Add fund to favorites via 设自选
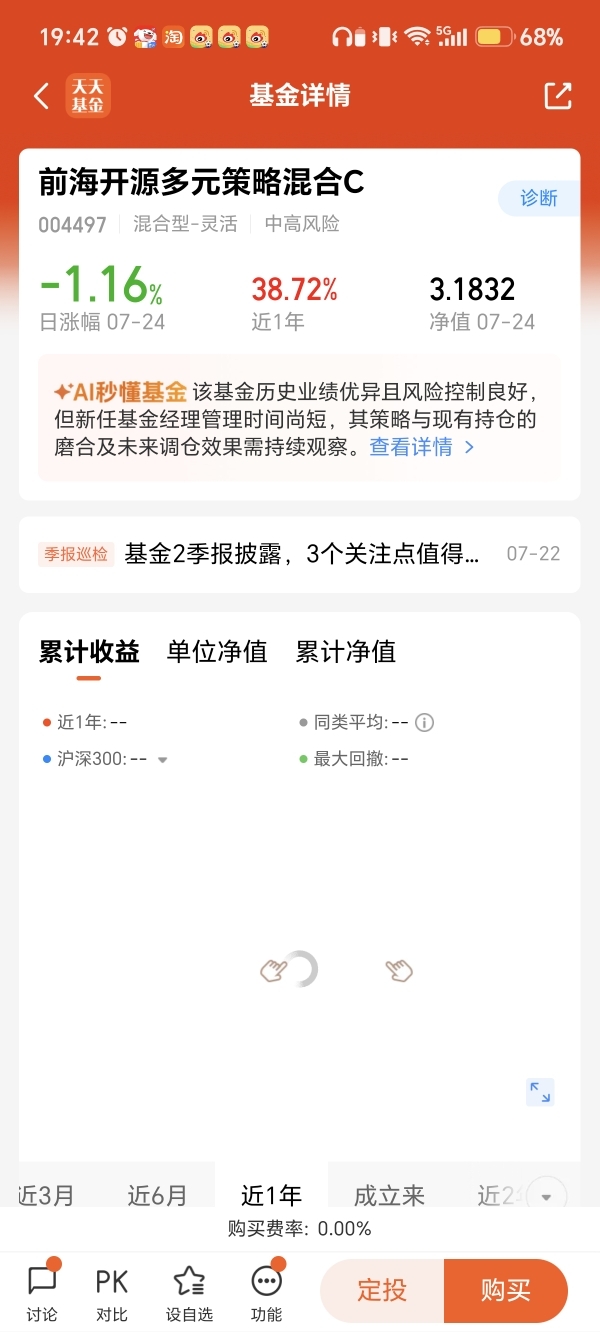This screenshot has width=600, height=1332. pos(189,1293)
